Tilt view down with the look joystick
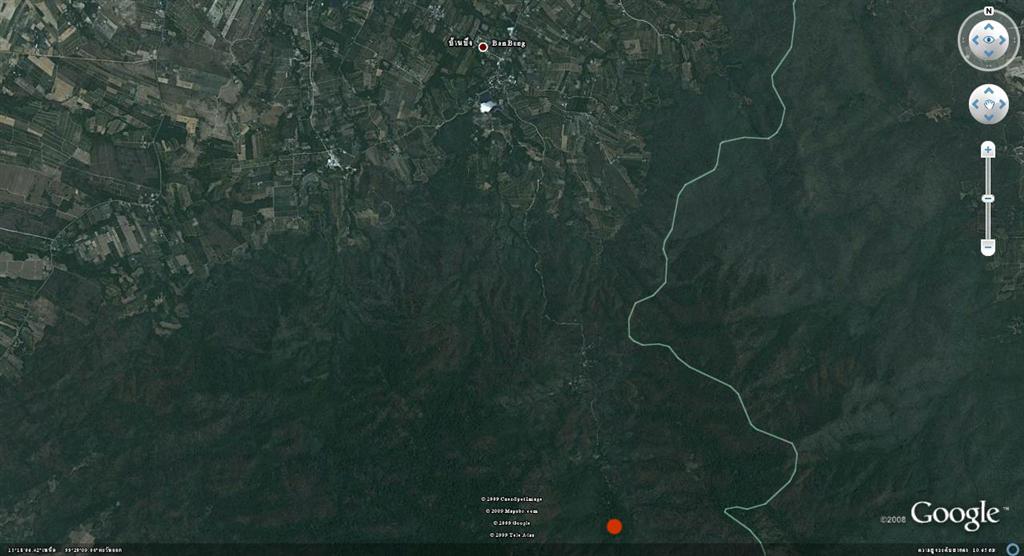1024x556 pixels. pos(988,56)
